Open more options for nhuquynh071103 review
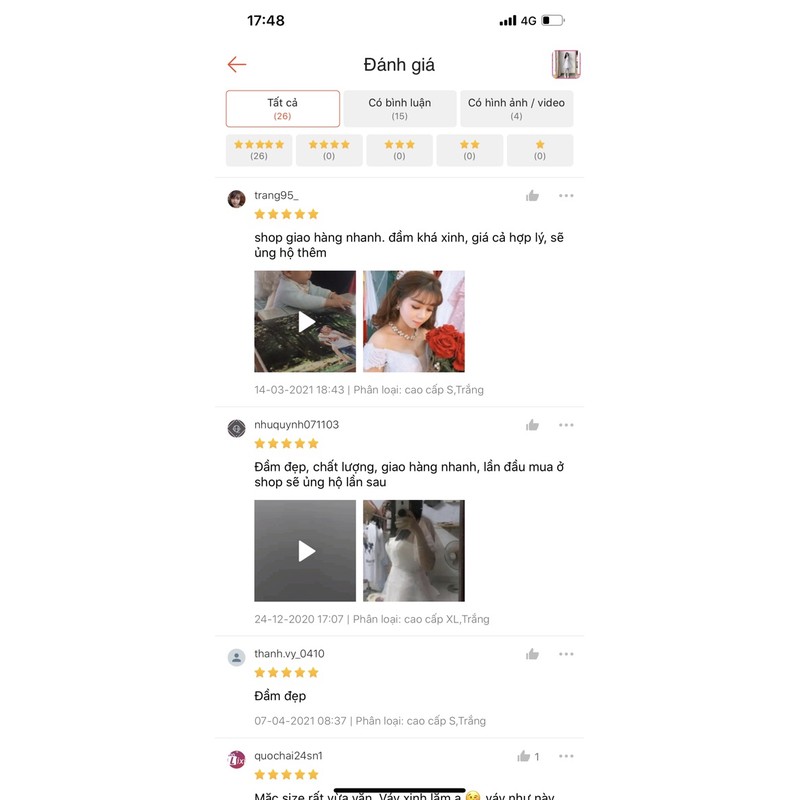The image size is (800, 800). [566, 425]
